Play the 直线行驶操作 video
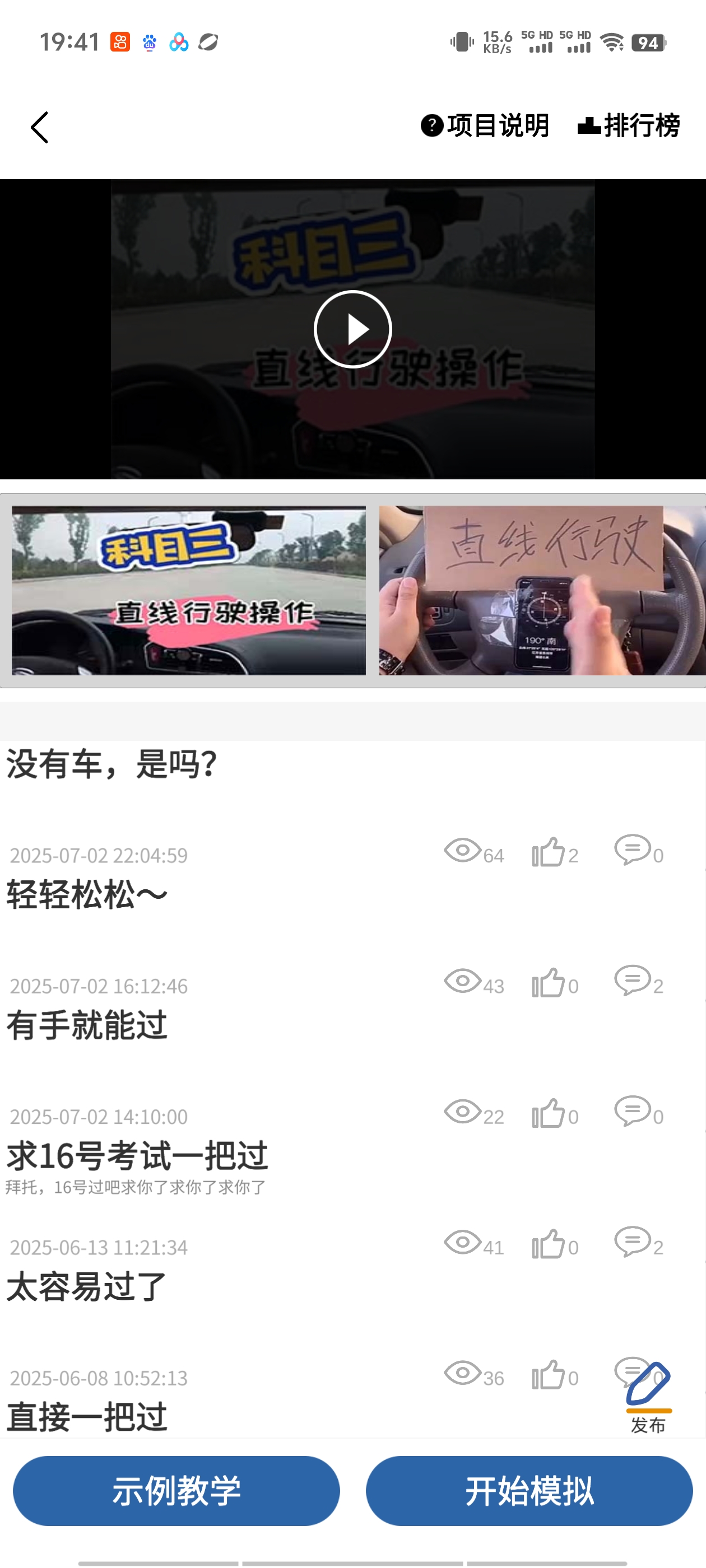 point(352,329)
